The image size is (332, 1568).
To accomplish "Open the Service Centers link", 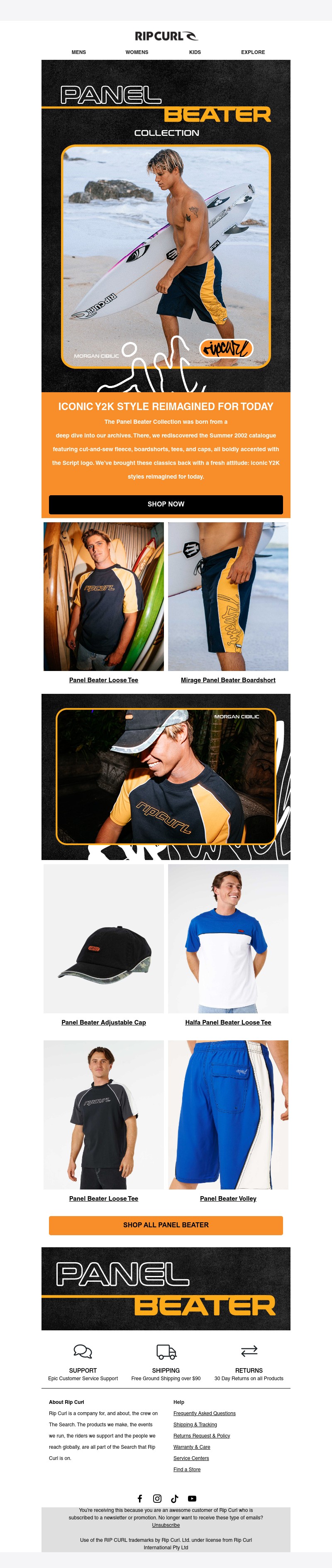I will click(191, 1458).
